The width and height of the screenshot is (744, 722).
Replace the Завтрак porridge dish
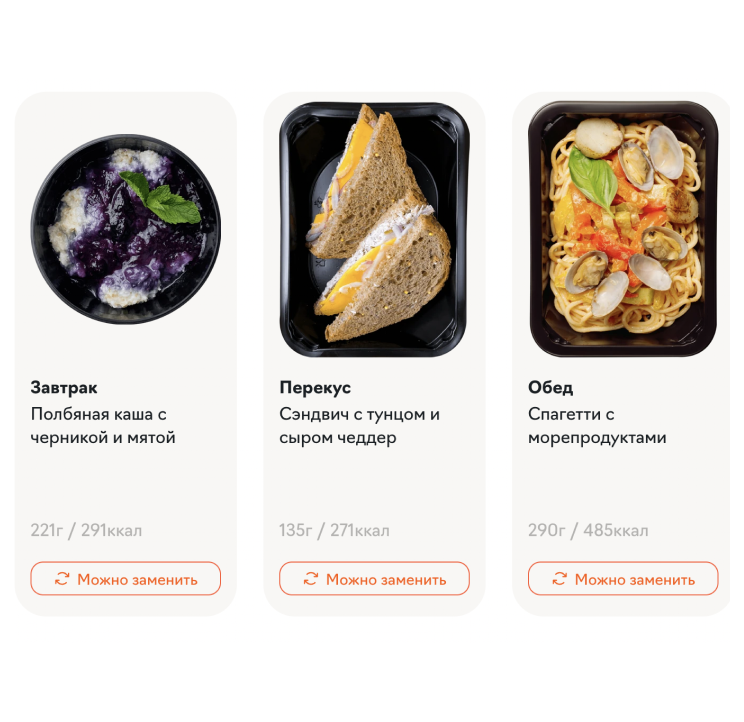click(x=125, y=578)
